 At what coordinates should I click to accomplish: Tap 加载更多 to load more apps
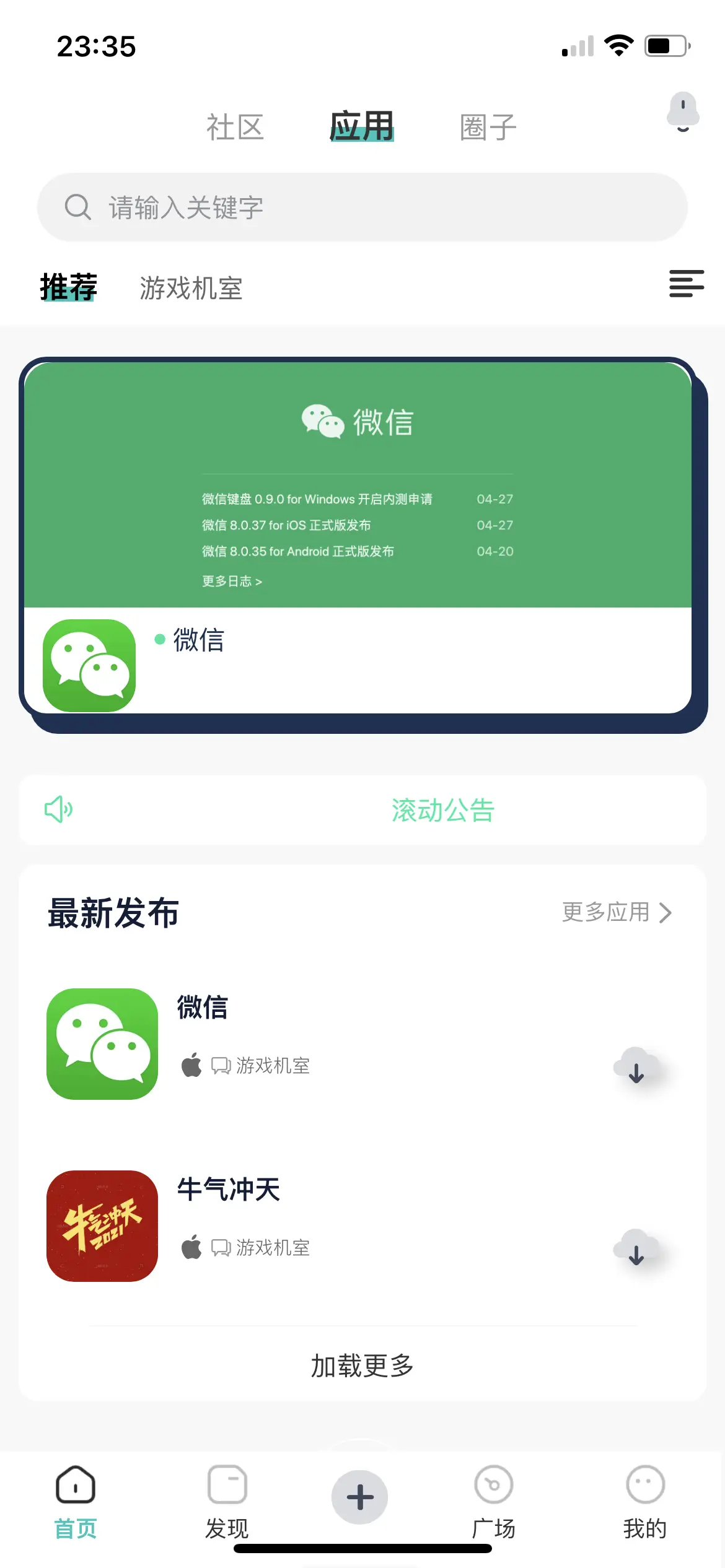click(x=362, y=1366)
